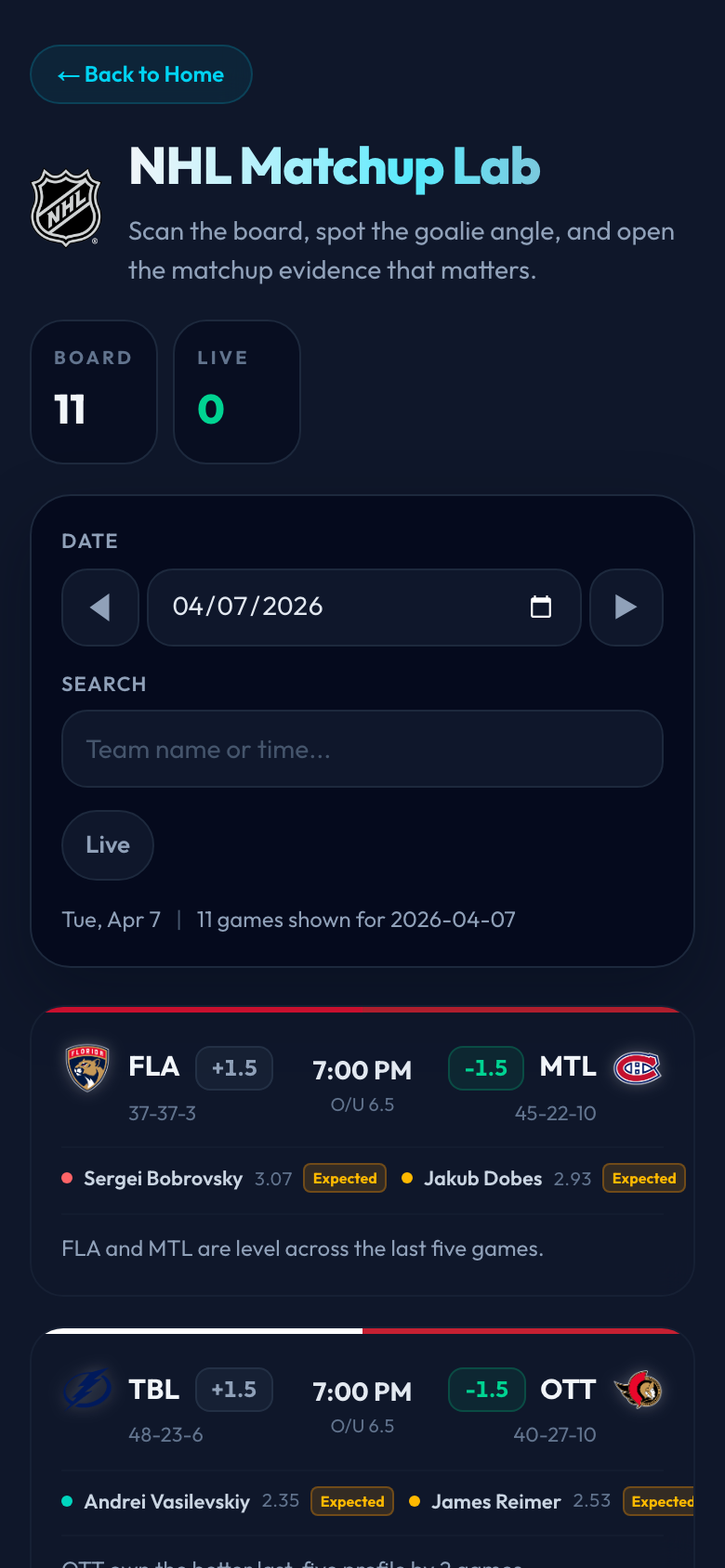Screen dimensions: 725x1568
Task: Open the calendar icon in the date field
Action: [542, 607]
